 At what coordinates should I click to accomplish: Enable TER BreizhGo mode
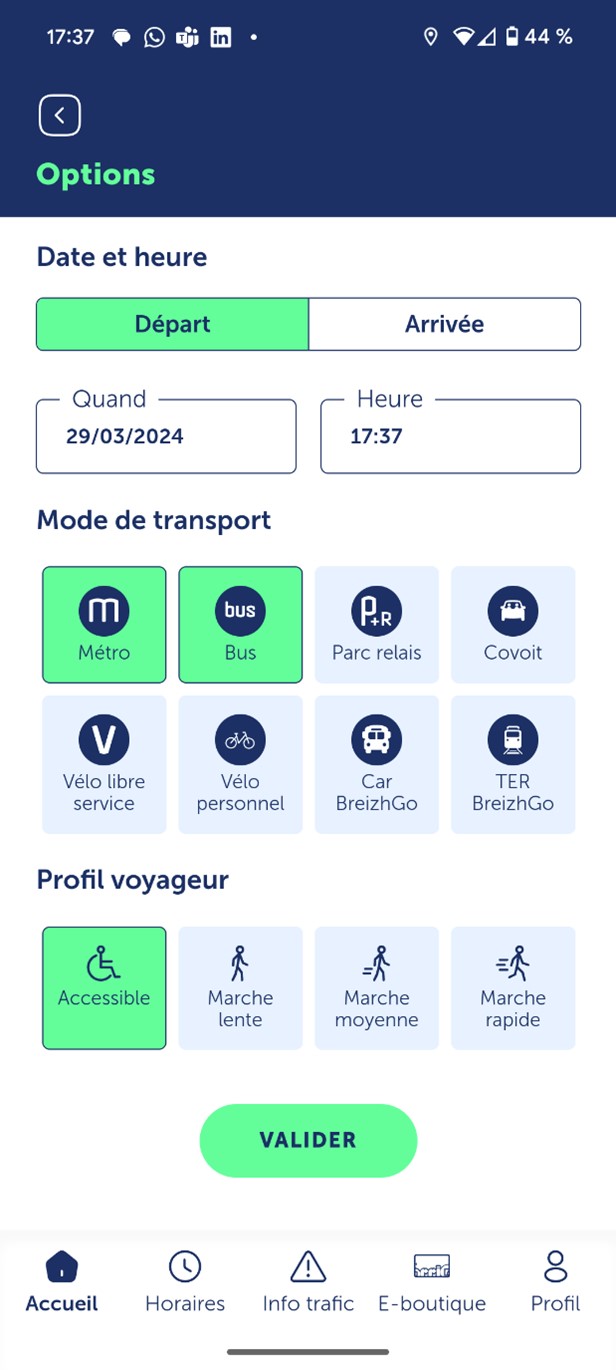coord(513,765)
